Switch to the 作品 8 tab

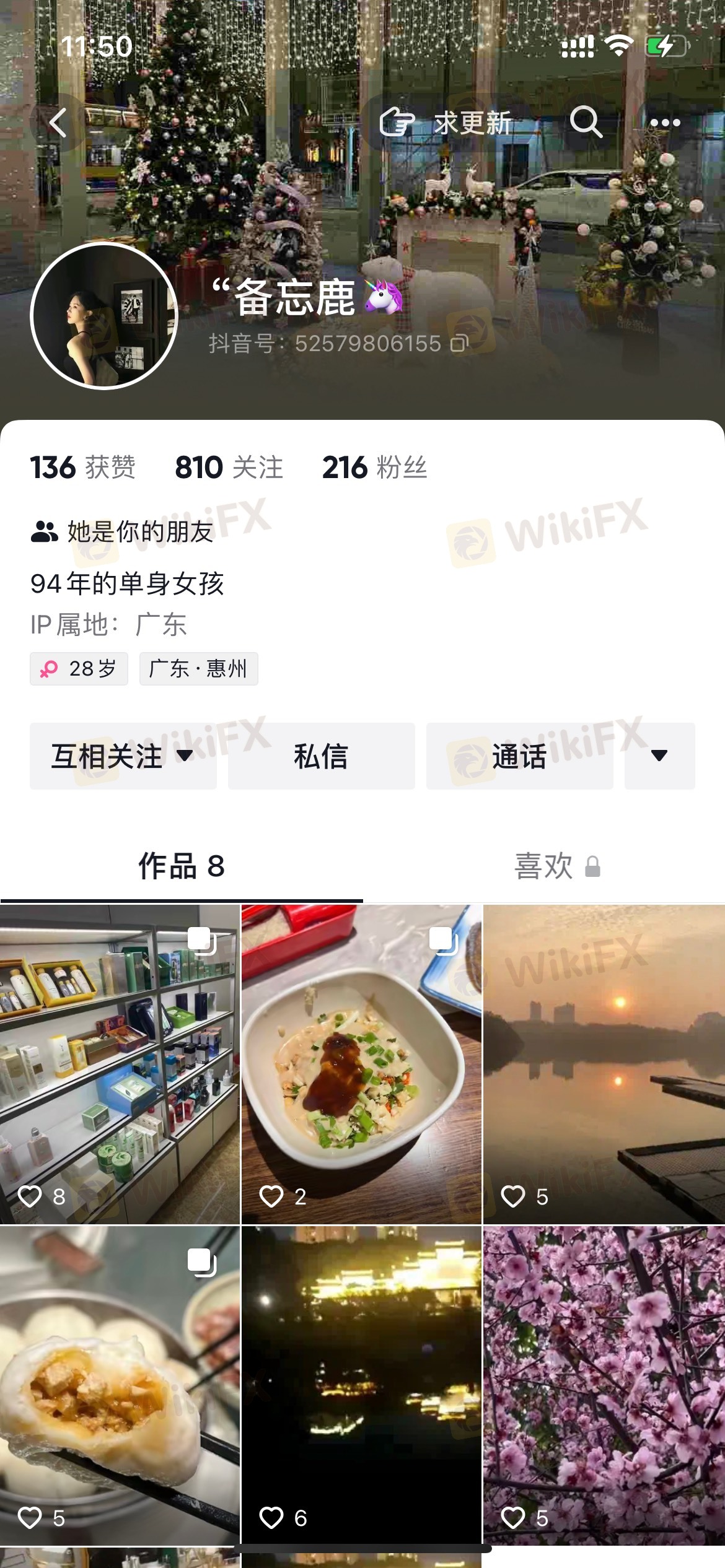(181, 866)
